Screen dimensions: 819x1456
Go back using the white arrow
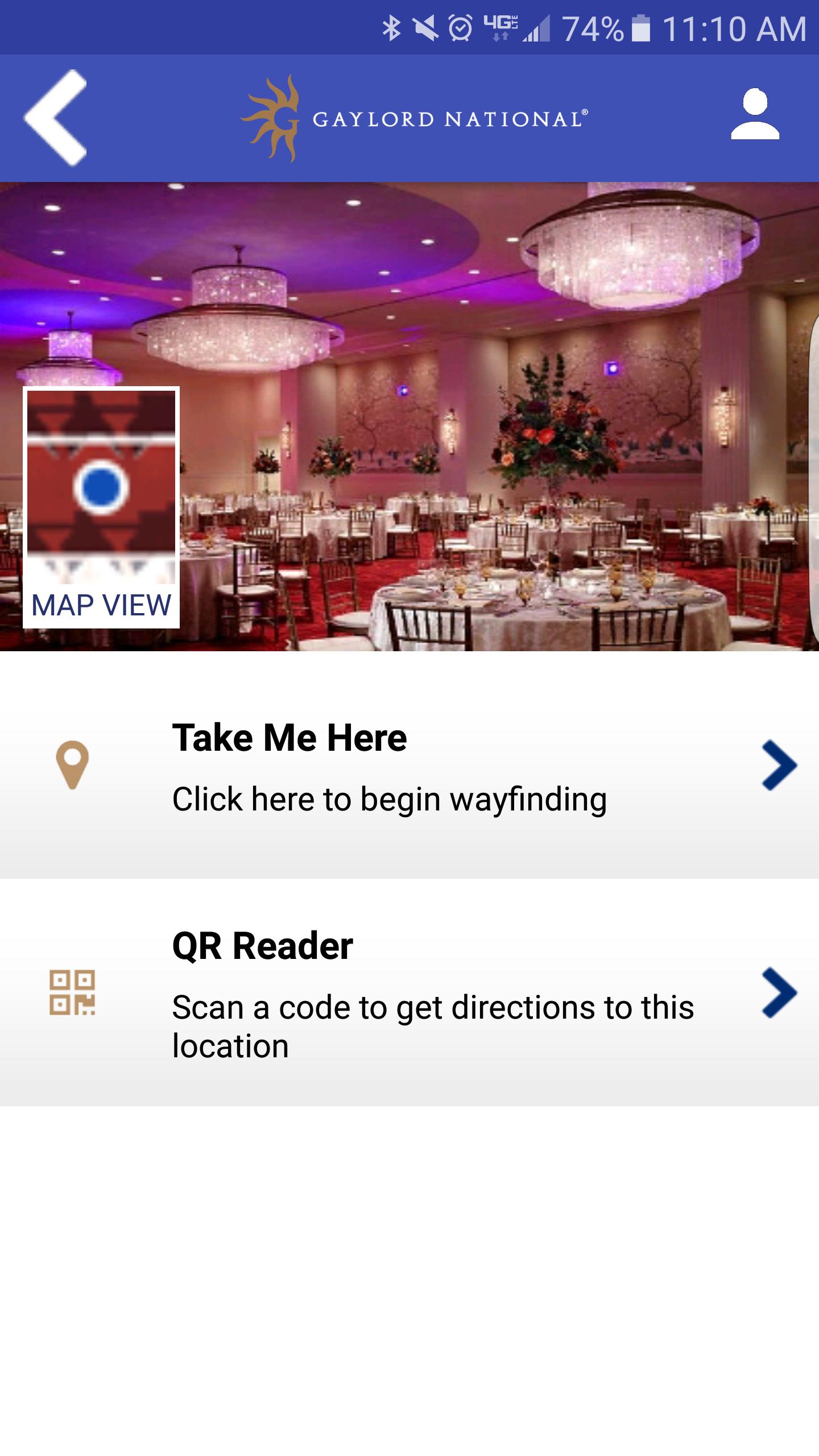coord(55,118)
